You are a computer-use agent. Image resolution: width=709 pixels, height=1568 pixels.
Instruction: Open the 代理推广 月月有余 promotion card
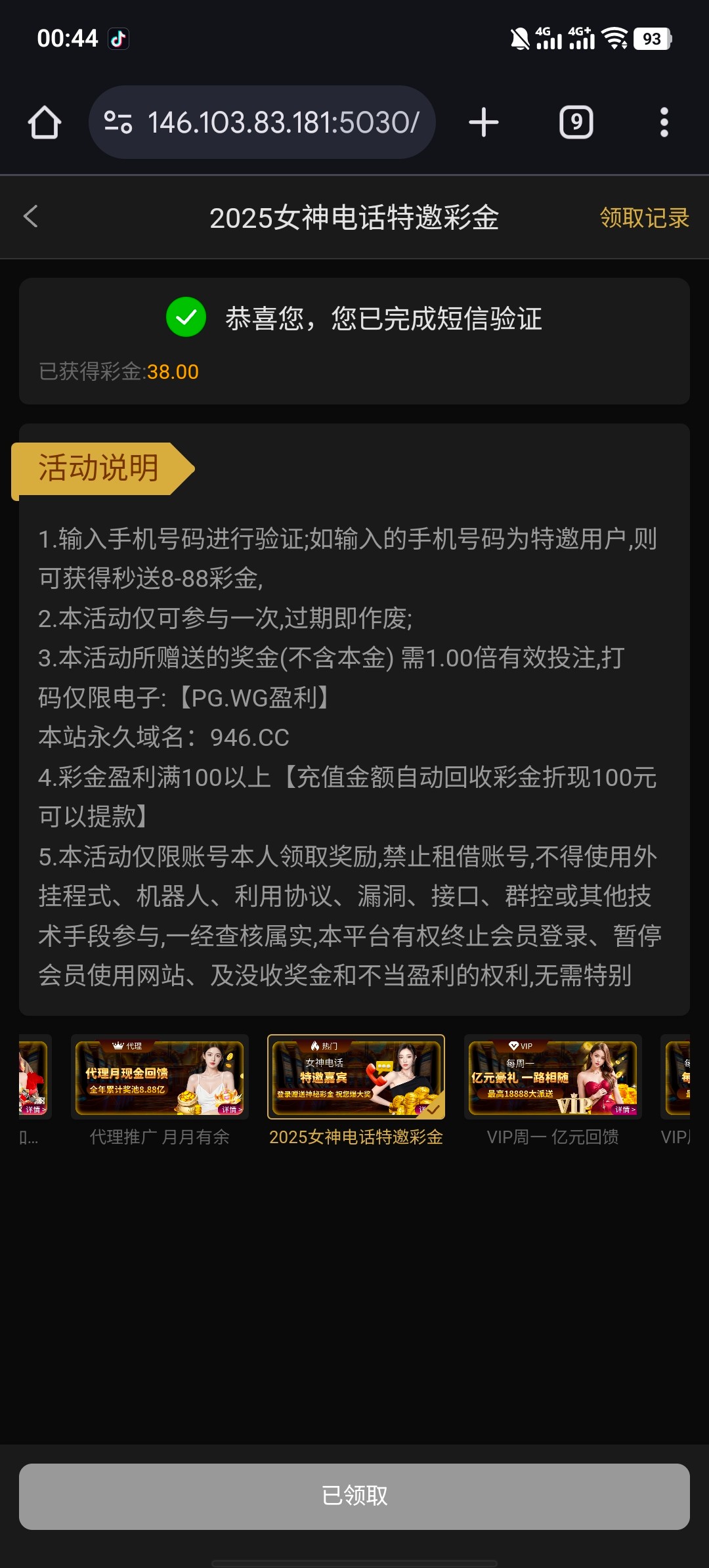click(160, 1078)
